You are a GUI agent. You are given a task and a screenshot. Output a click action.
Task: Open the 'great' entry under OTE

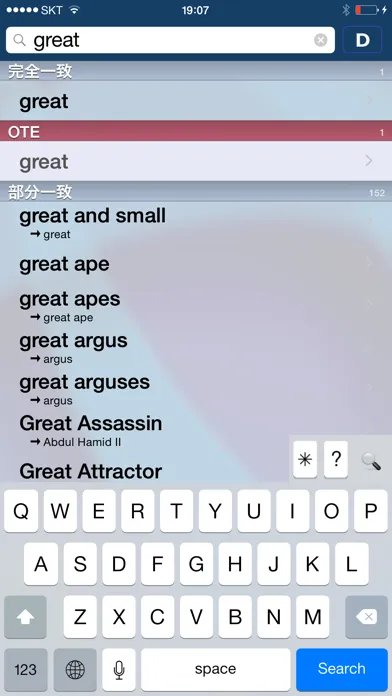pos(196,161)
